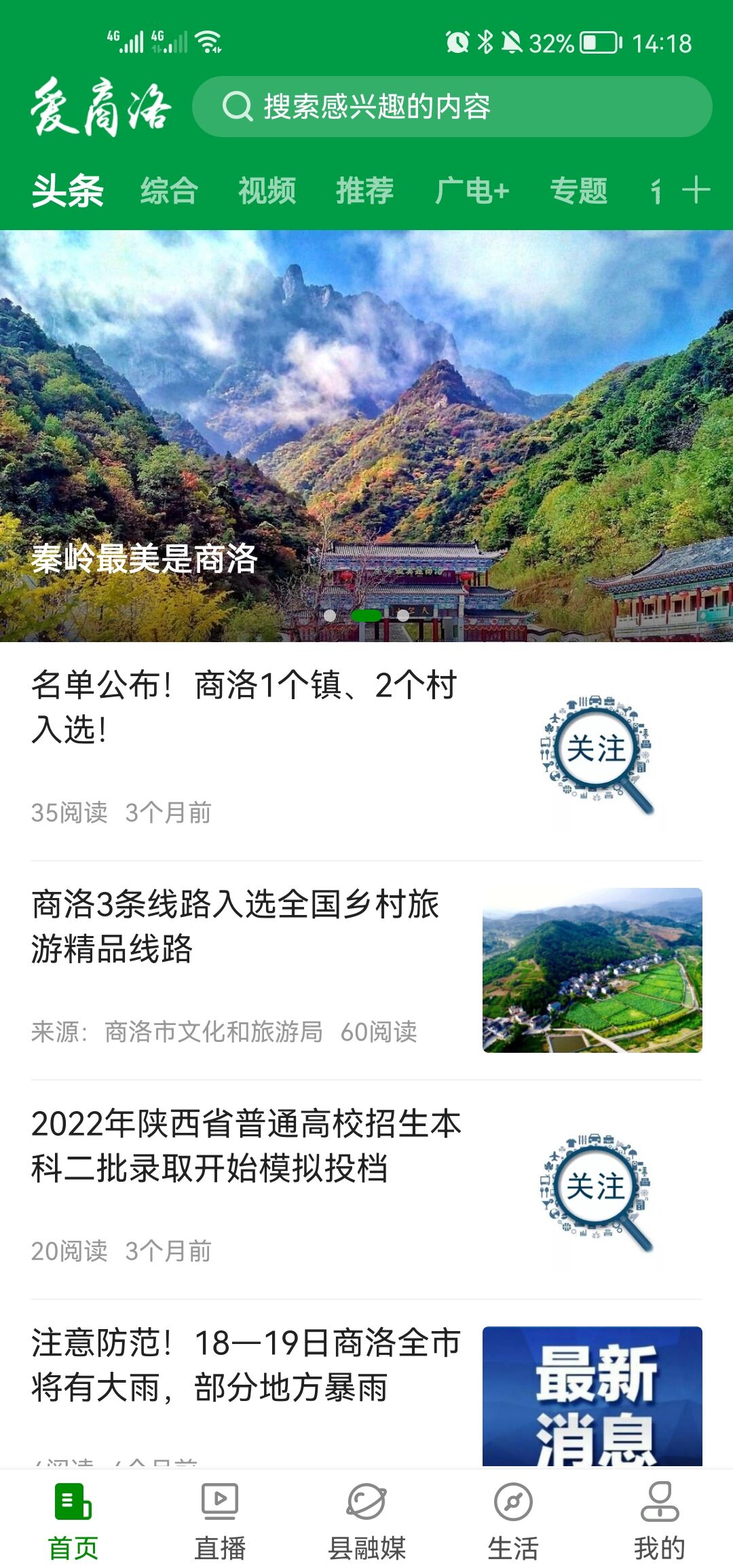Open the 2022年陕西省普通高校招生 article
Viewport: 733px width, 1568px height.
coord(246,1146)
